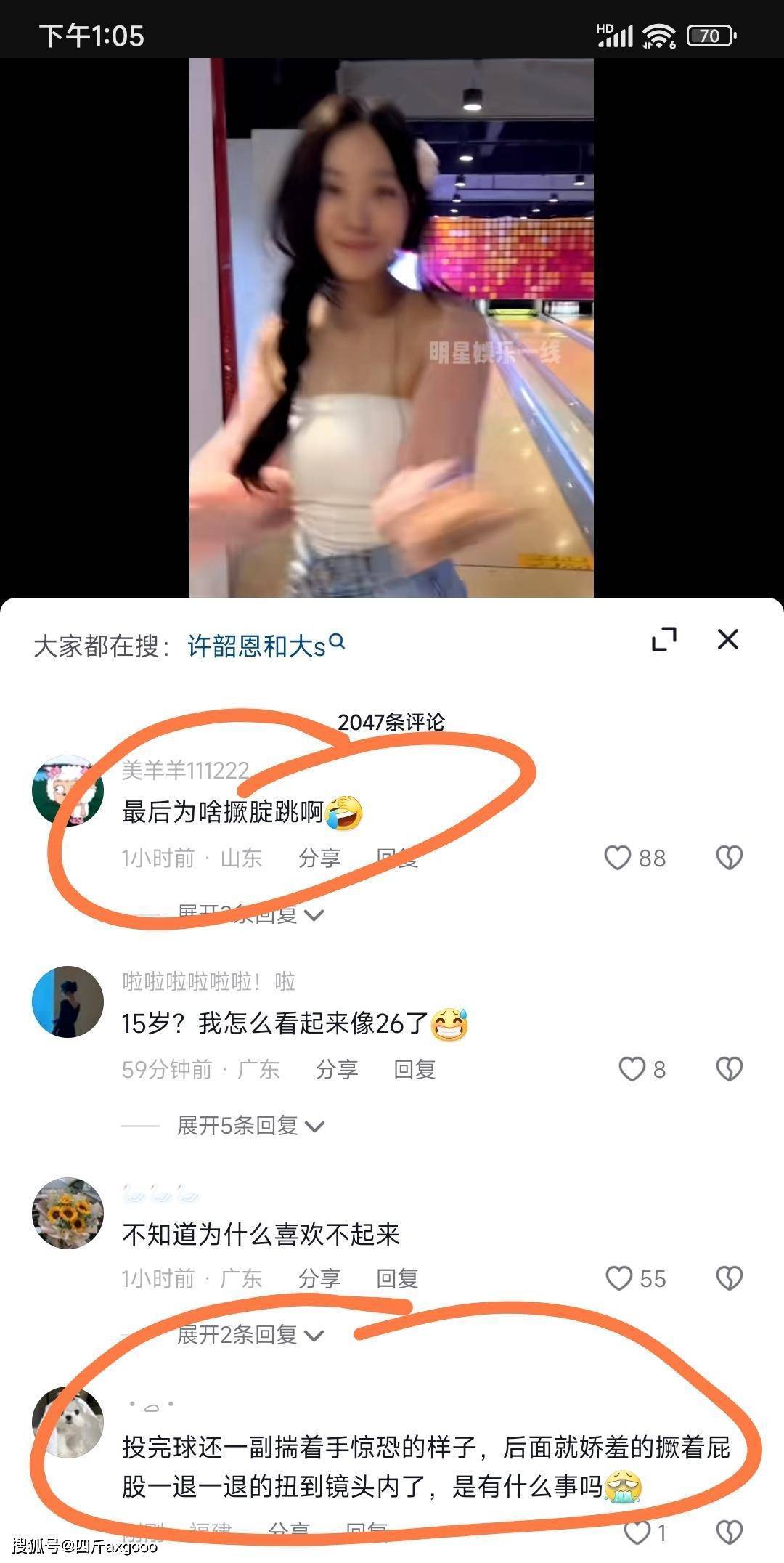Dislike the comment 不知道为什么喜欢不起来
The width and height of the screenshot is (784, 1563).
(729, 1278)
